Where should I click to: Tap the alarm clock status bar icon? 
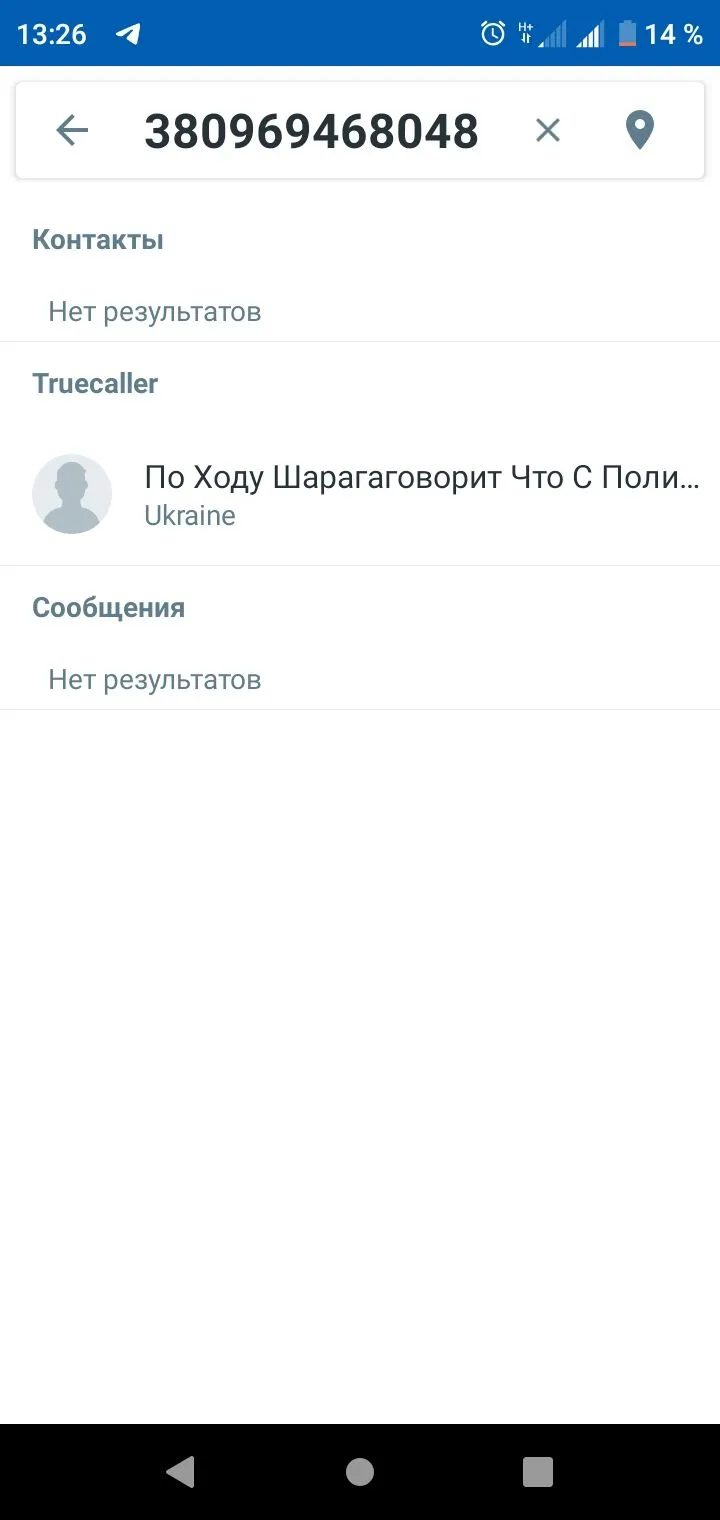pos(492,33)
